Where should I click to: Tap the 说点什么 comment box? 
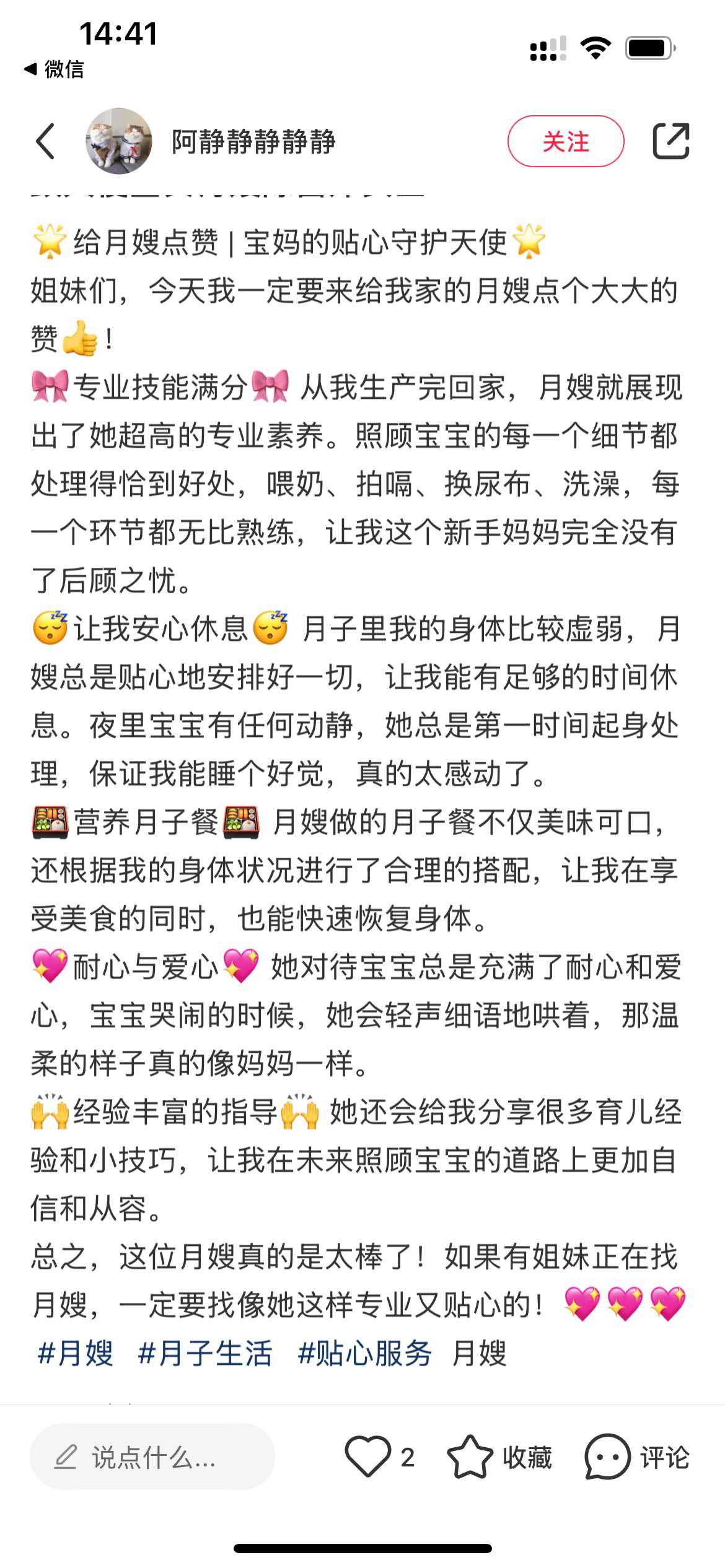coord(152,1457)
